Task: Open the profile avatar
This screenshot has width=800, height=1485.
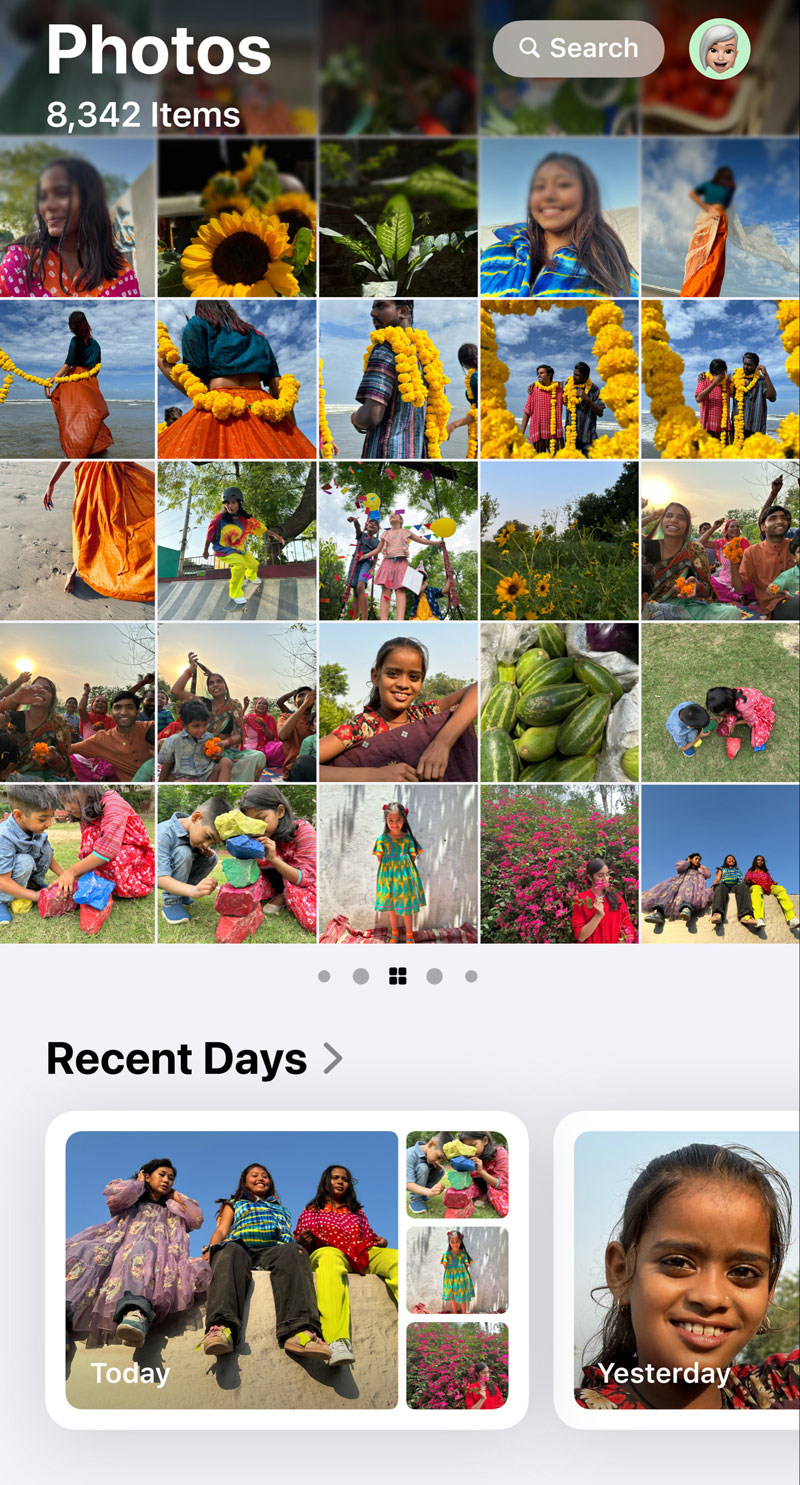Action: [719, 48]
